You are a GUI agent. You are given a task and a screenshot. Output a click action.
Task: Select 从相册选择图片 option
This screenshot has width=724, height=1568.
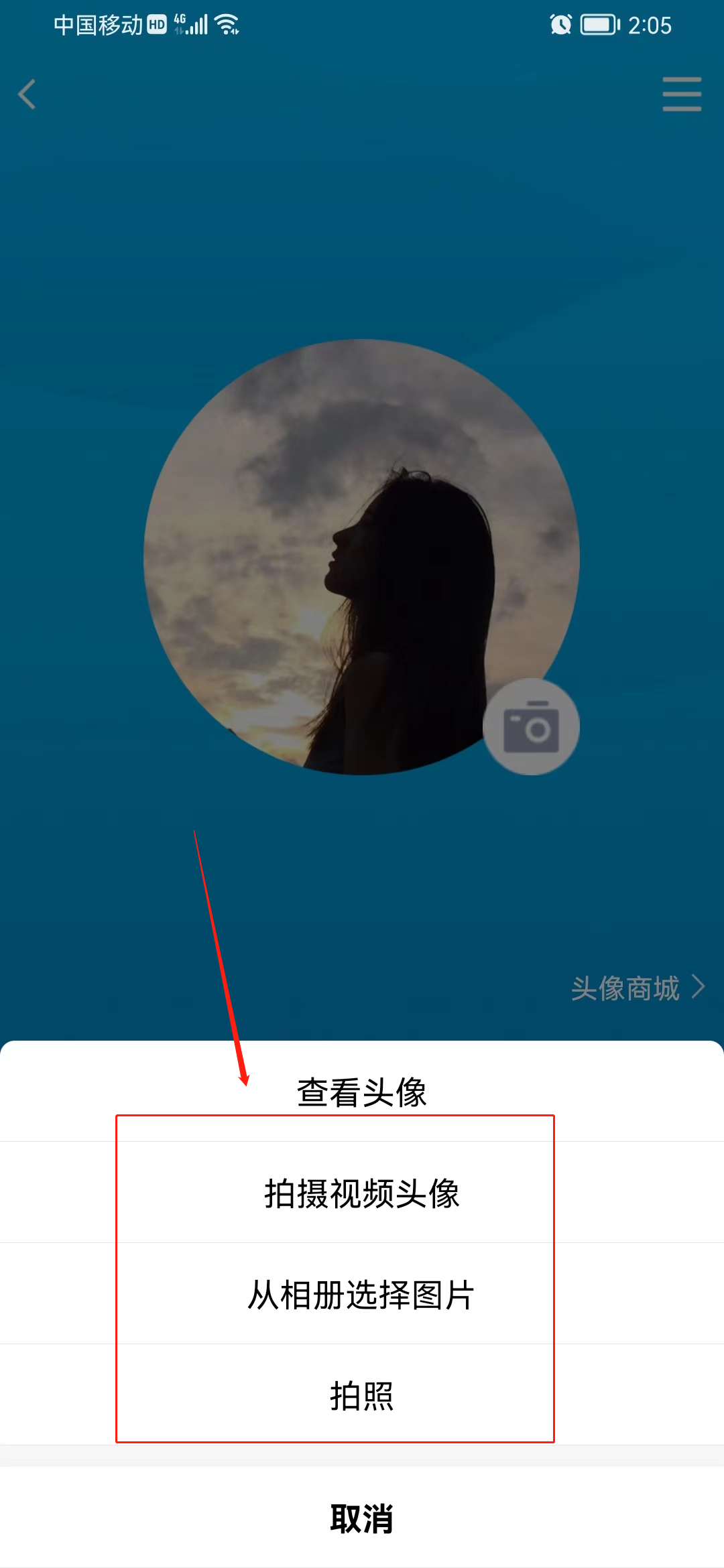pos(362,1293)
